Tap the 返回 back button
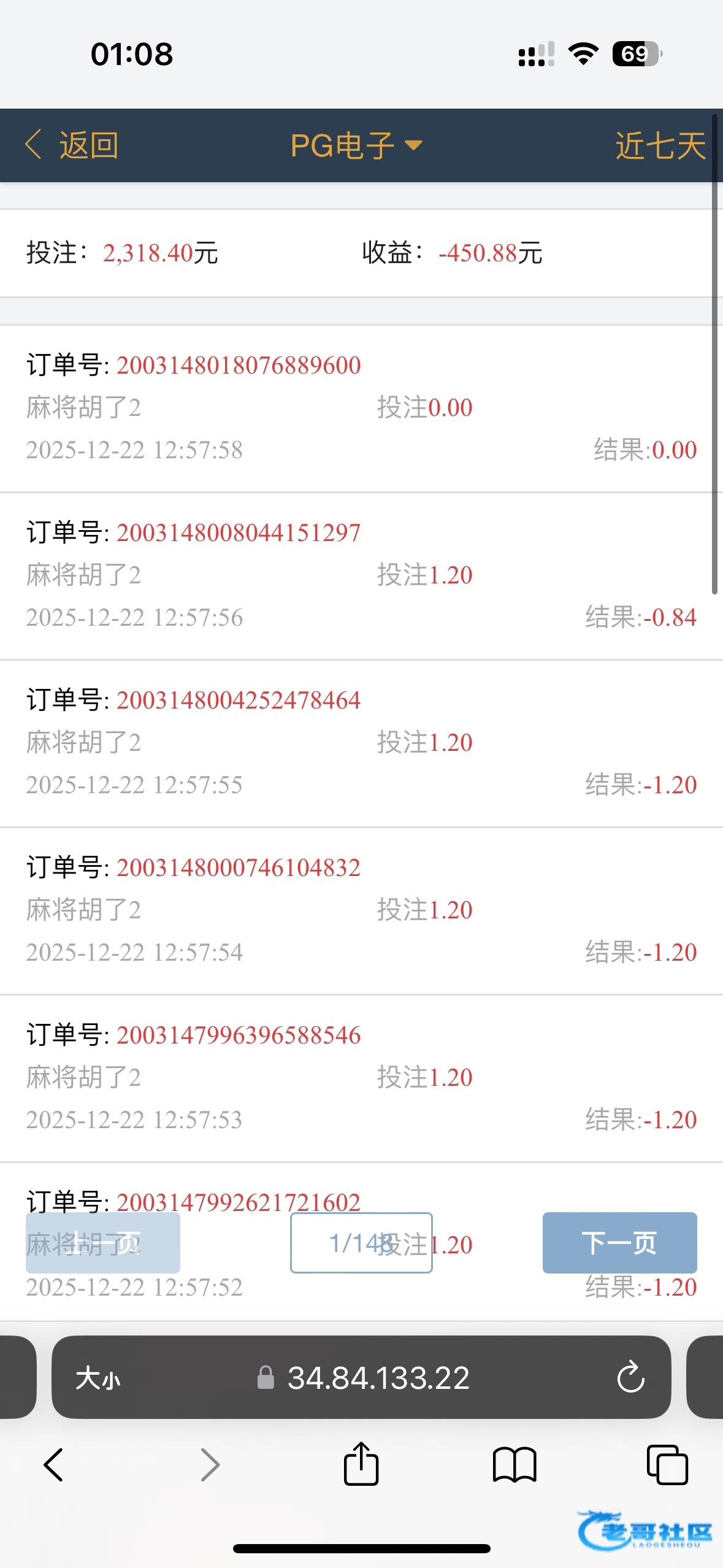Image resolution: width=723 pixels, height=1568 pixels. 72,145
